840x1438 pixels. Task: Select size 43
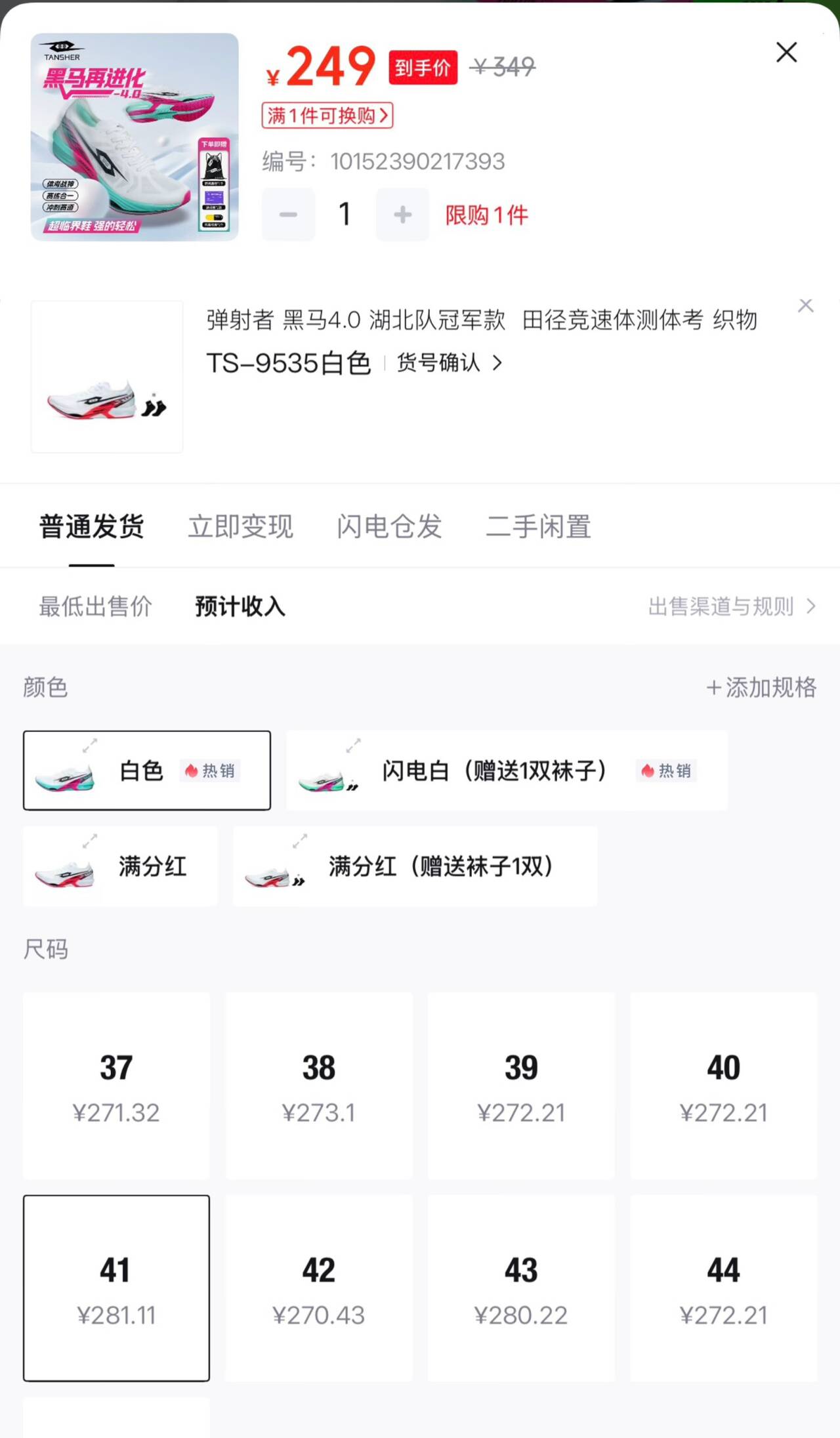[521, 1288]
